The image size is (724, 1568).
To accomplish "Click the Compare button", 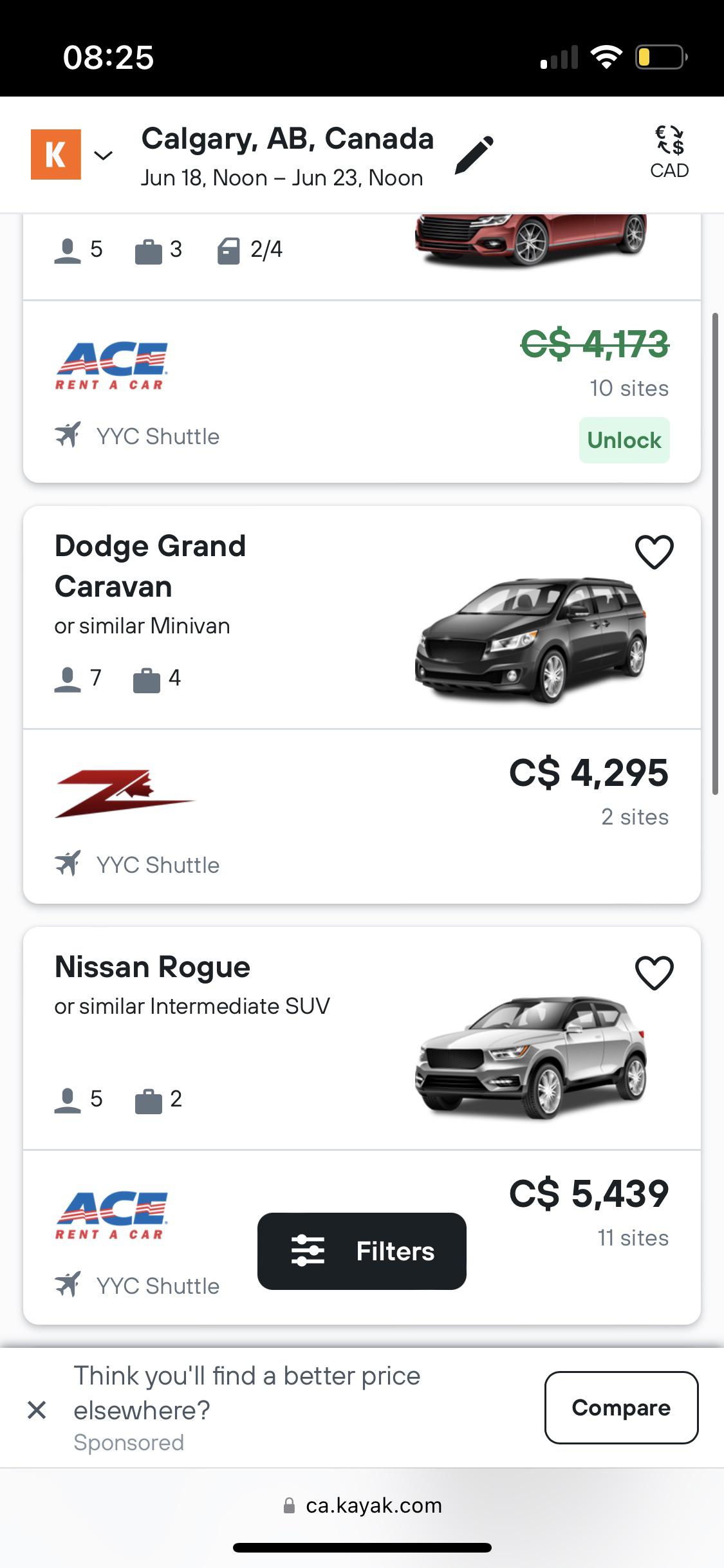I will (x=620, y=1408).
